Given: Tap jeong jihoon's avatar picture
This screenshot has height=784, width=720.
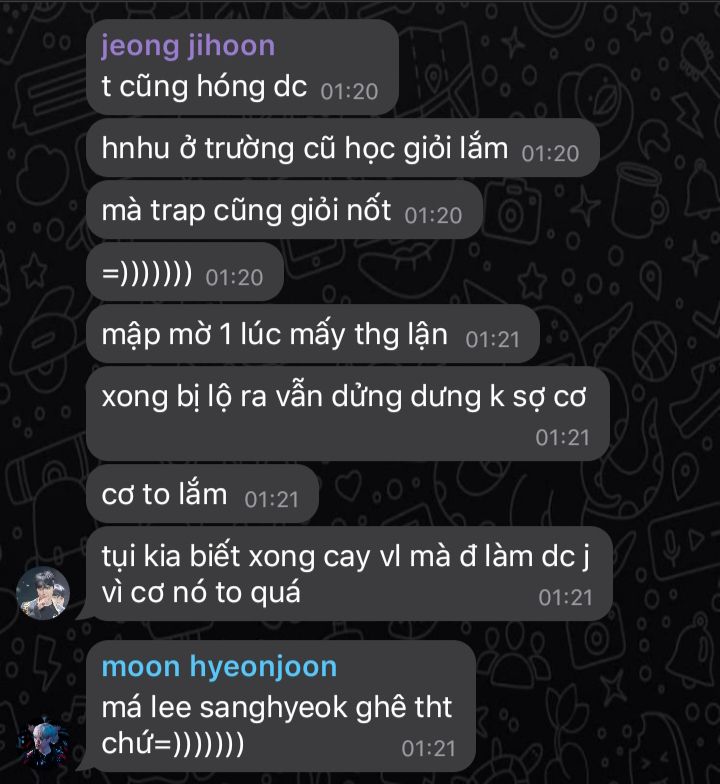Looking at the screenshot, I should 43,593.
